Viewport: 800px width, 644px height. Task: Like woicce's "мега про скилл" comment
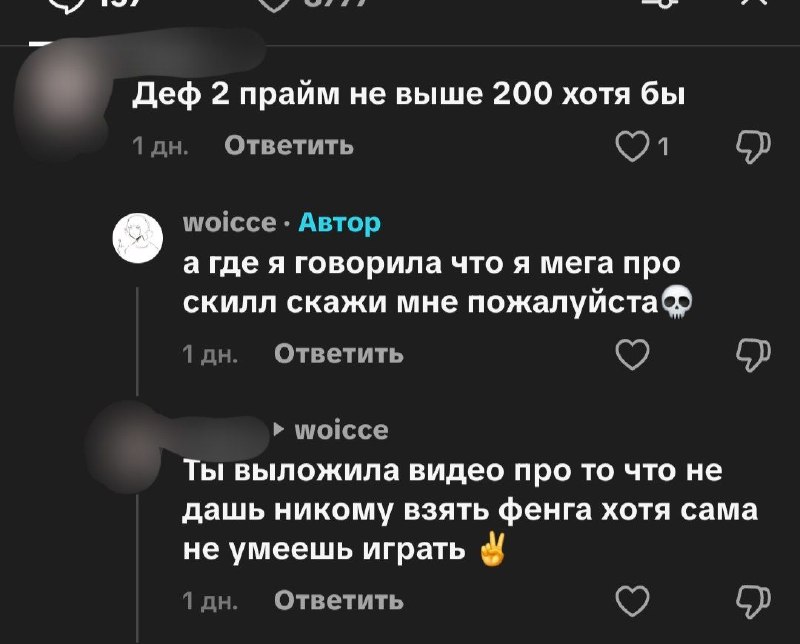tap(633, 354)
